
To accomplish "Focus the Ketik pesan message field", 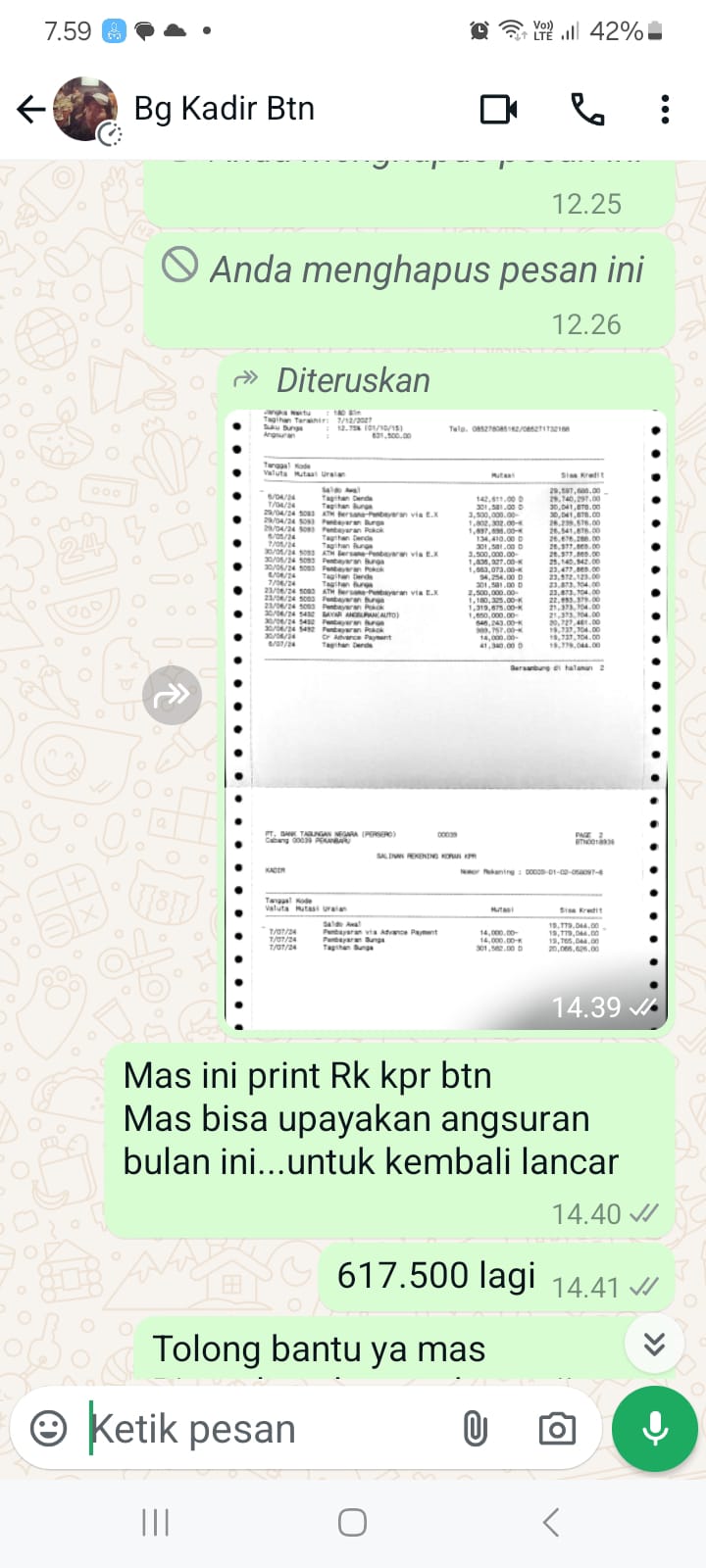I will pos(265,1429).
